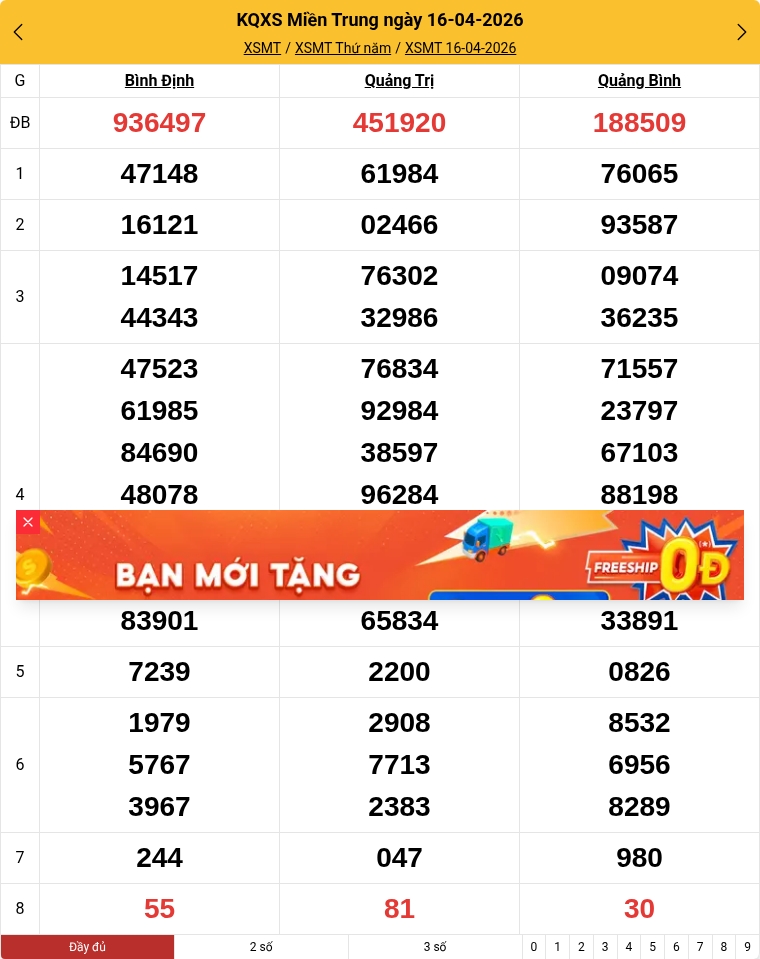Select the "Đầy đủ" tab
760x959 pixels.
87,947
